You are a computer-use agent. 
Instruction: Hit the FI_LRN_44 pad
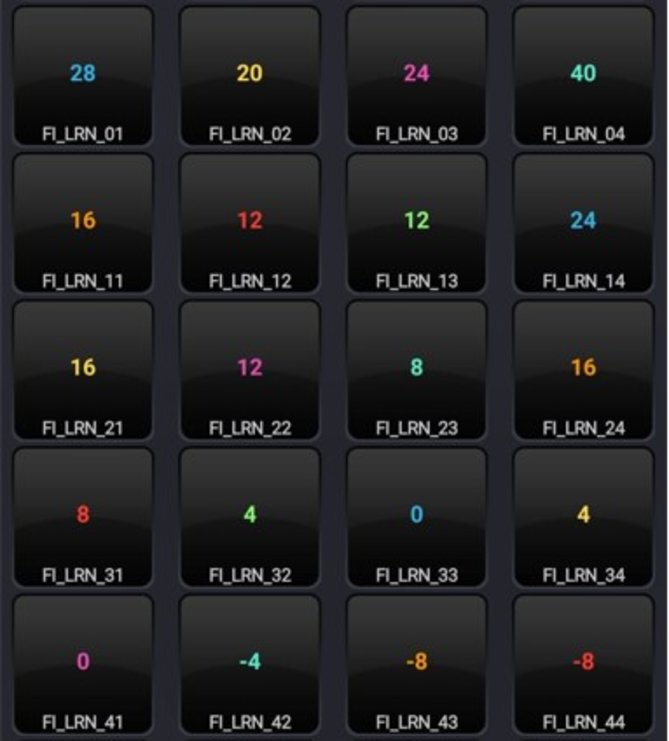coord(583,664)
